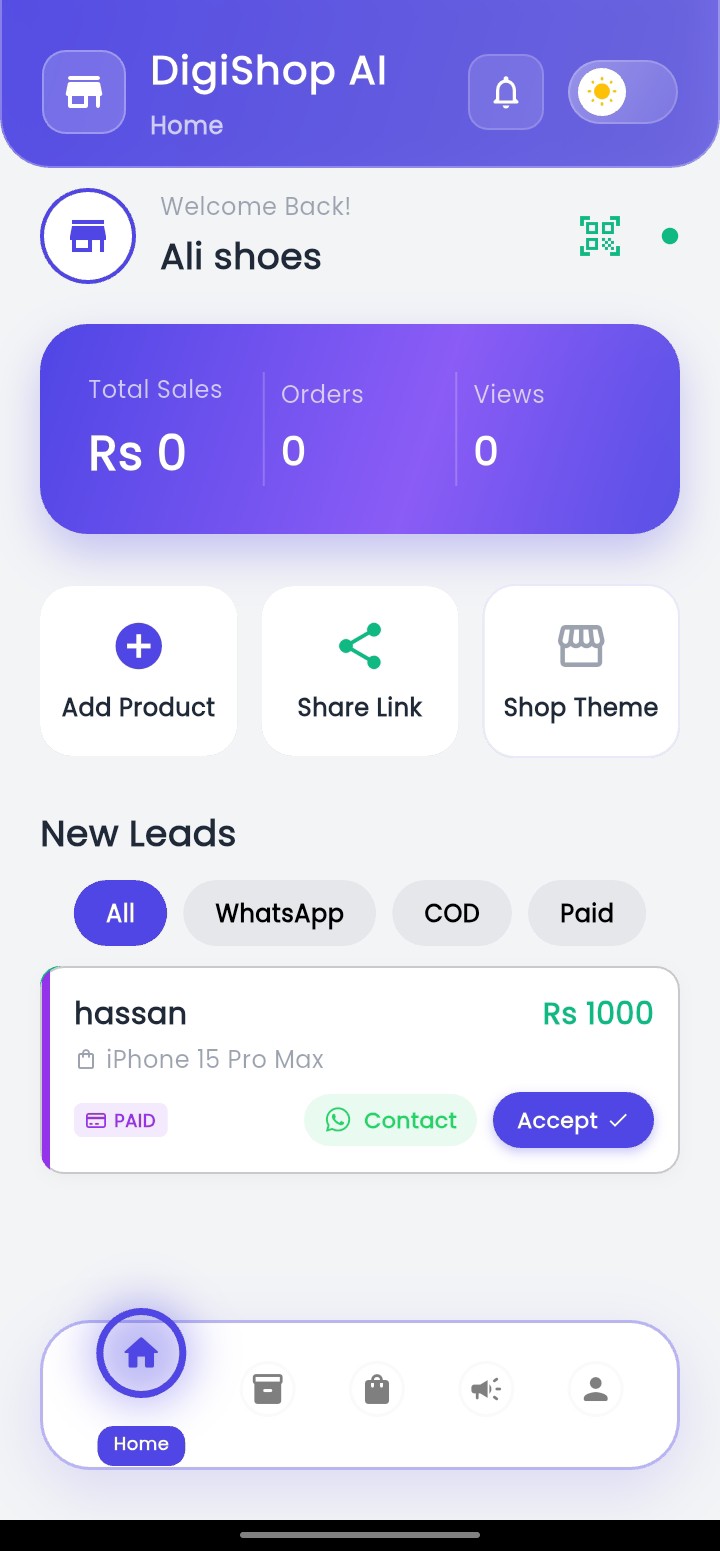Go to the Home tab
Image resolution: width=720 pixels, height=1551 pixels.
click(x=141, y=1354)
